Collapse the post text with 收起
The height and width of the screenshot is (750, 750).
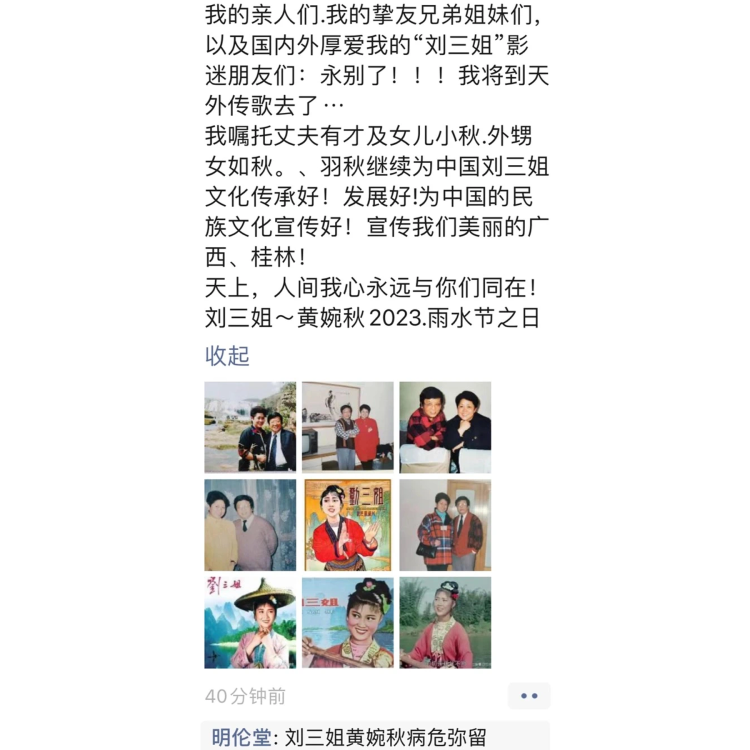coord(227,355)
